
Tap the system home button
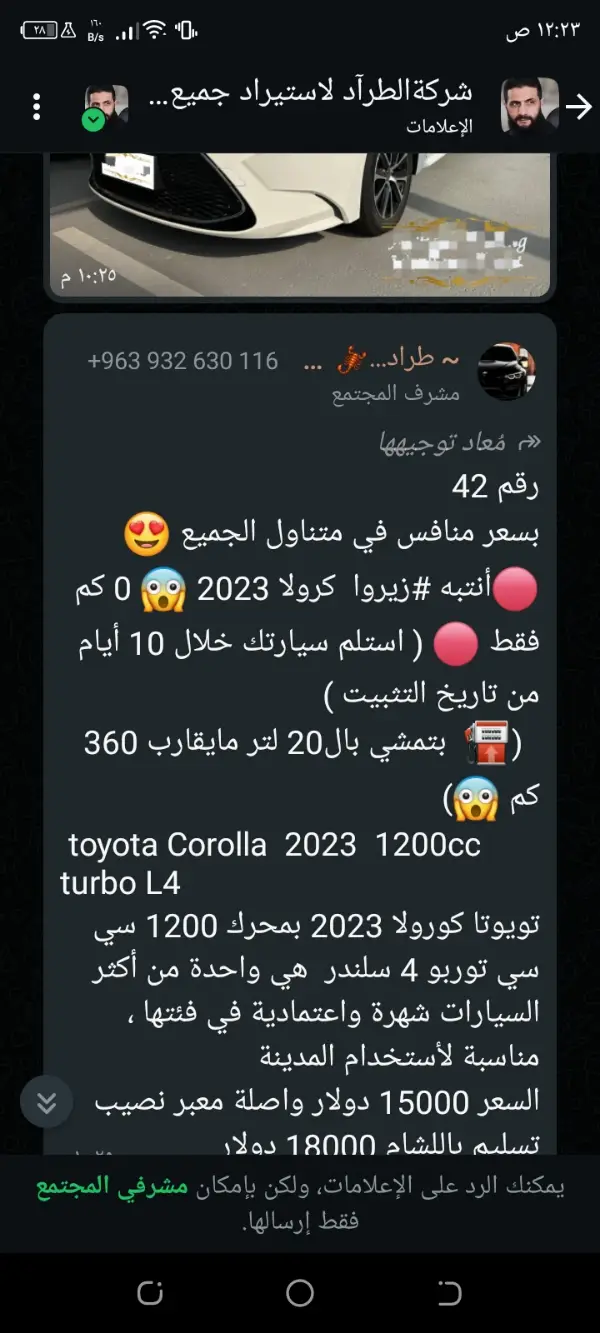tap(300, 1293)
